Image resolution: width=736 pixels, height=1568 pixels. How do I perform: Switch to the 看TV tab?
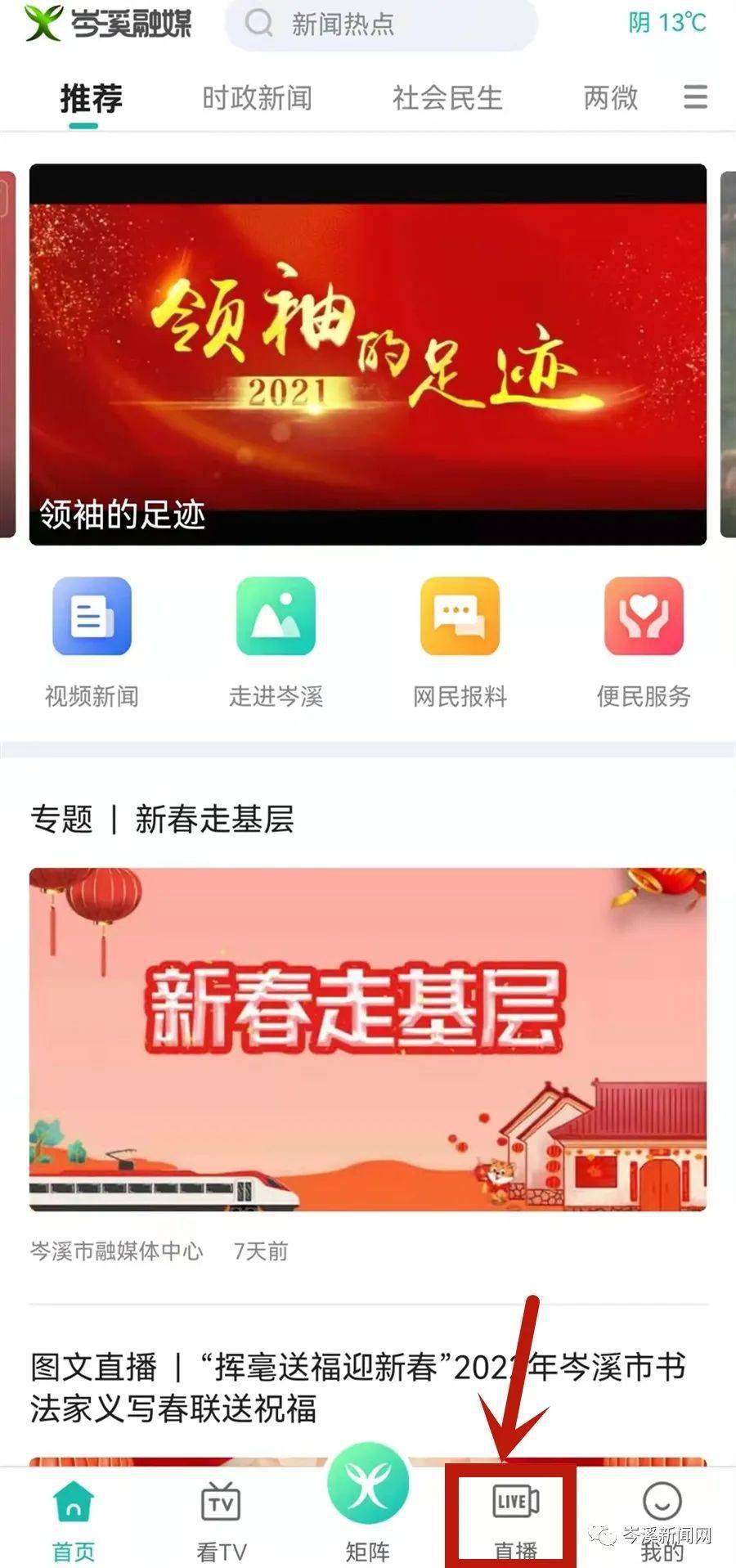coord(221,1520)
